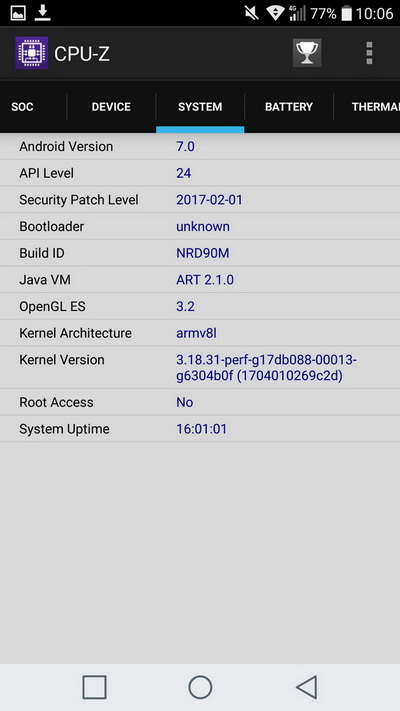The width and height of the screenshot is (400, 711).
Task: Switch to the DEVICE tab
Action: coord(111,107)
